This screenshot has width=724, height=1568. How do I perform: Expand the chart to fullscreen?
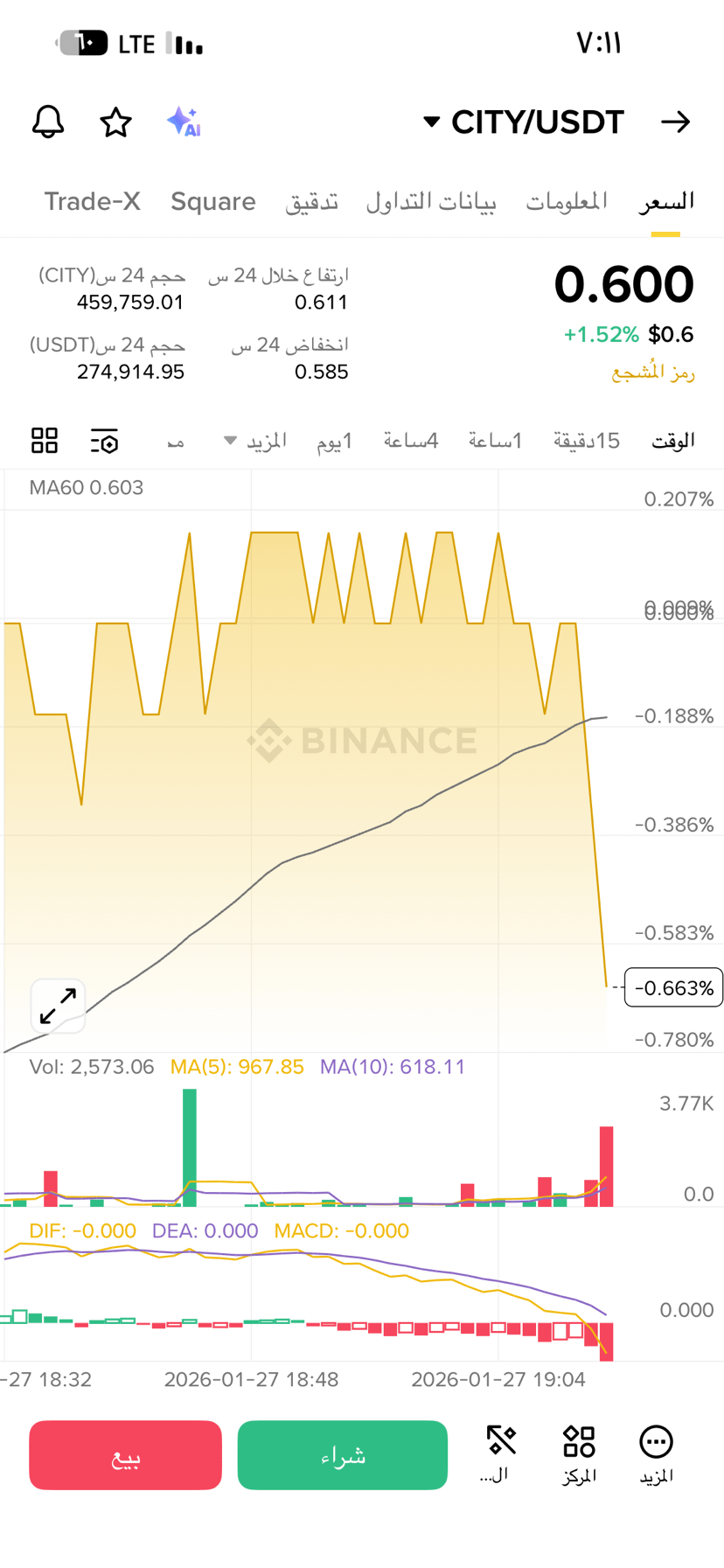coord(58,1006)
